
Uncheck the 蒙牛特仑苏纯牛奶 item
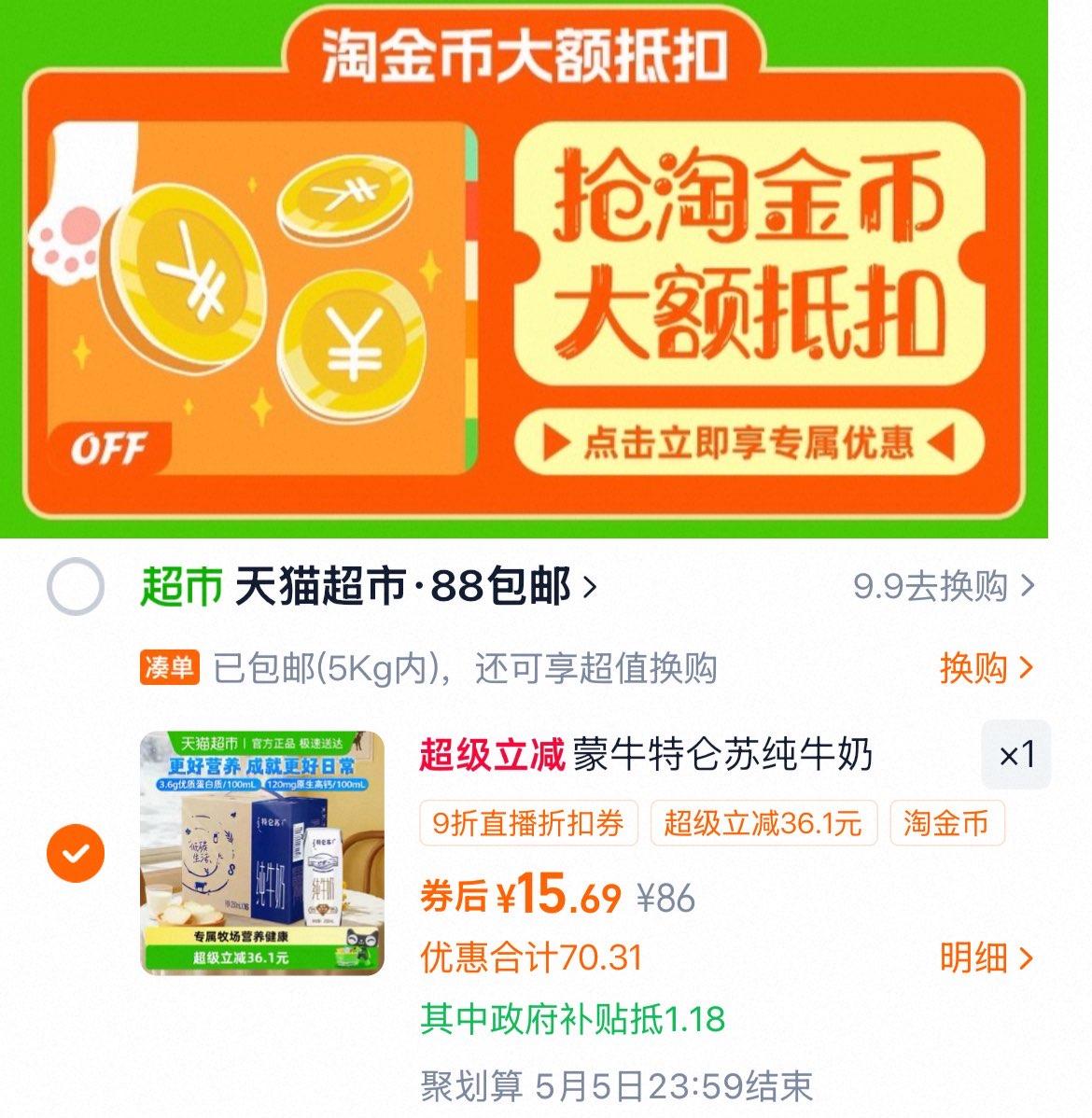(75, 853)
